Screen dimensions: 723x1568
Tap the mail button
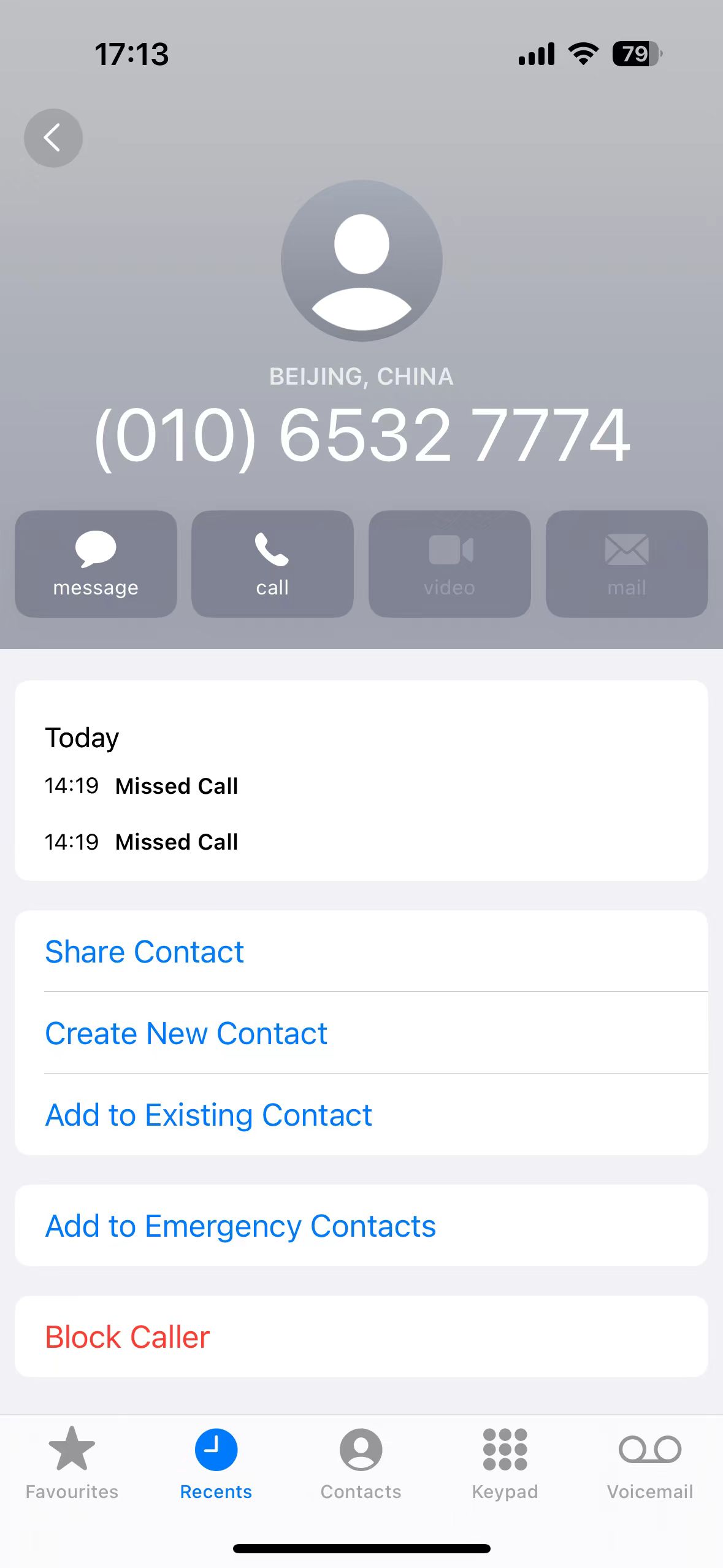[627, 564]
